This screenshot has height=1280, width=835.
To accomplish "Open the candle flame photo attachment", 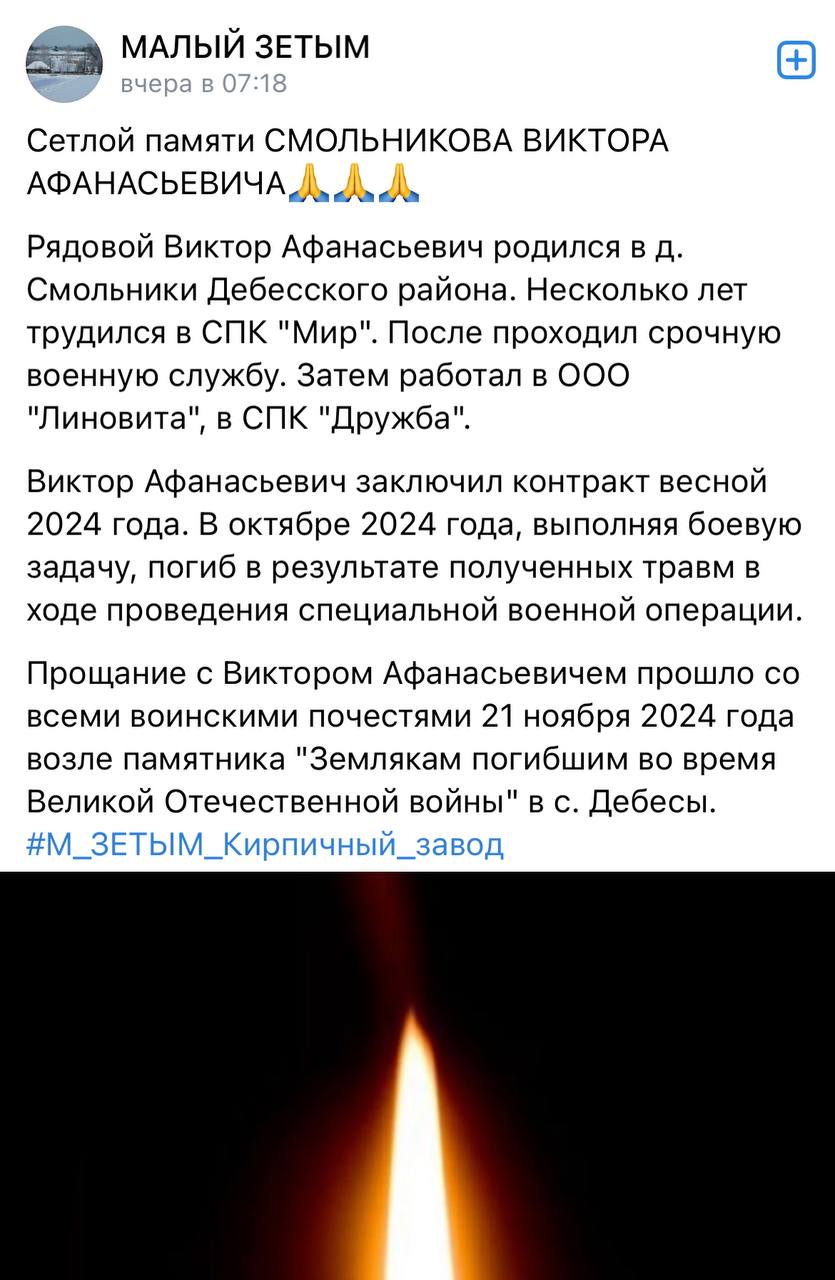I will [x=417, y=1075].
